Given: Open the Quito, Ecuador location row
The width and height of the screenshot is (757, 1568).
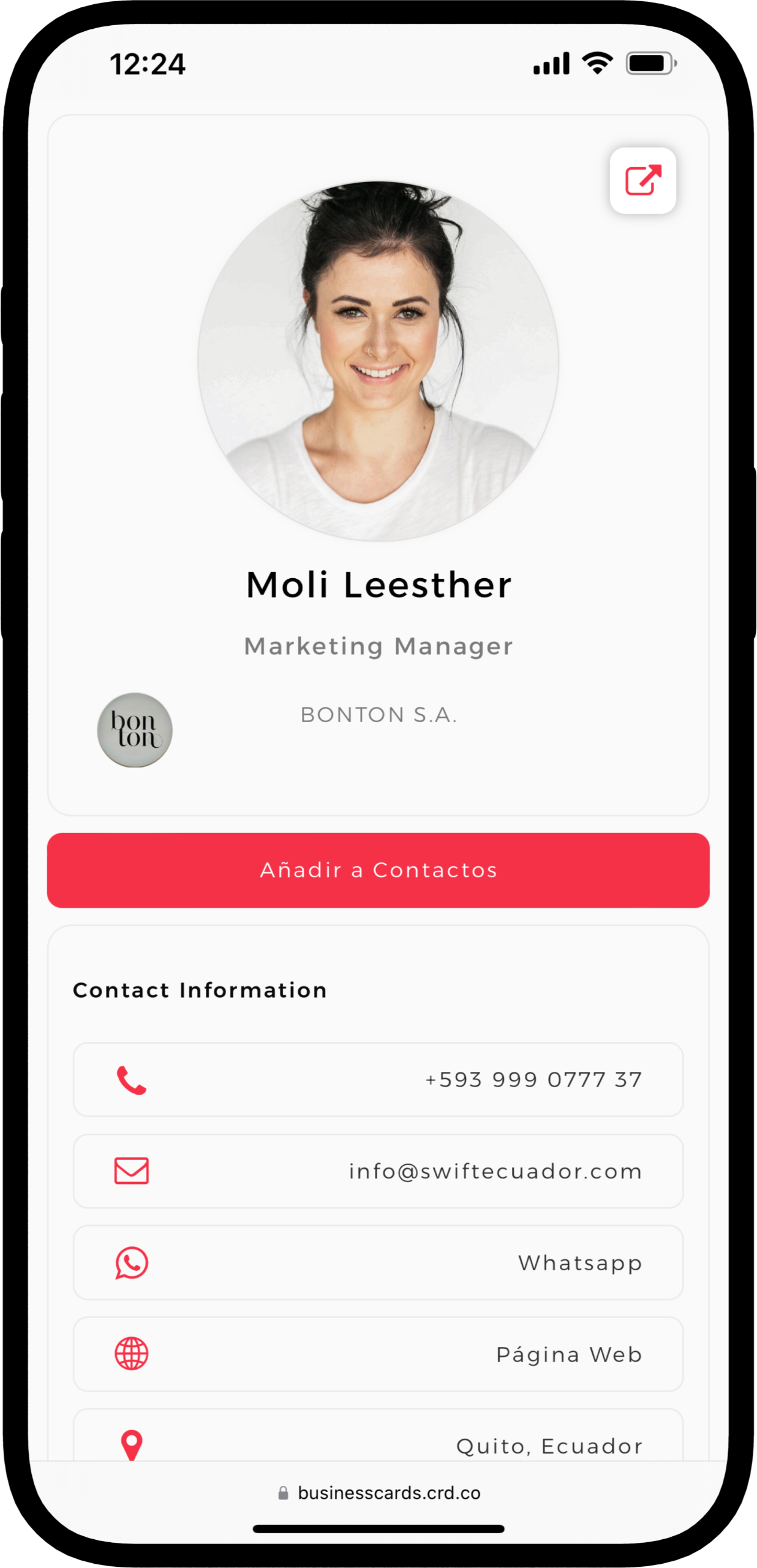Looking at the screenshot, I should tap(378, 1439).
